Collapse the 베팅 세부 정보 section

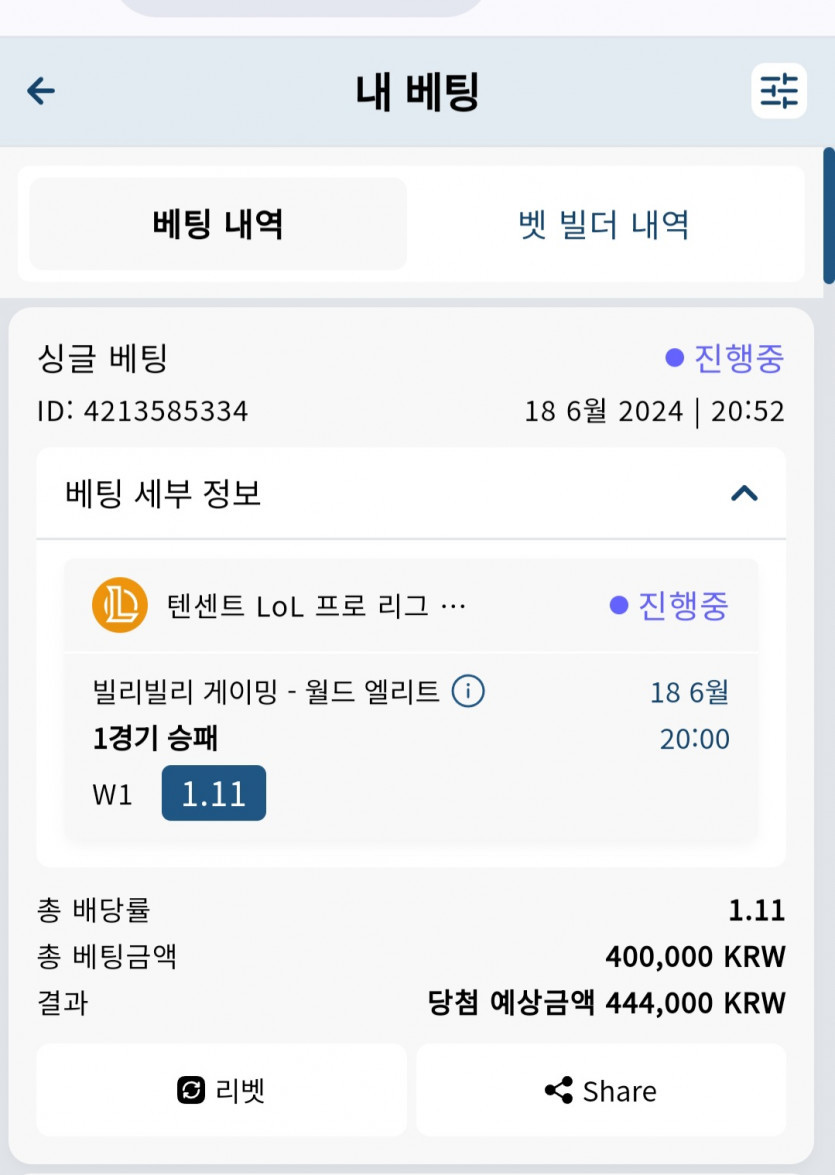point(744,493)
